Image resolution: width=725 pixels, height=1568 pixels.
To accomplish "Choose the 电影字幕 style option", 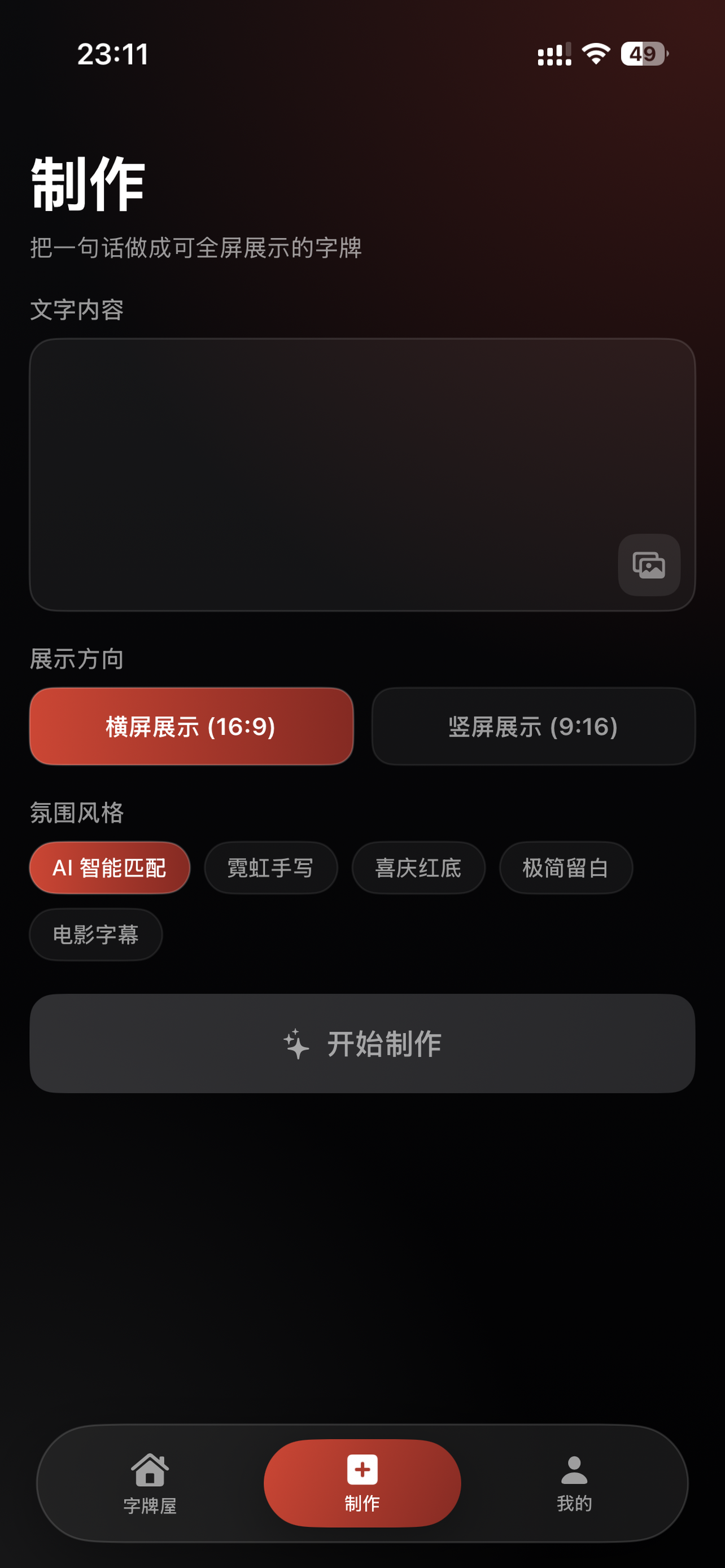I will point(95,935).
